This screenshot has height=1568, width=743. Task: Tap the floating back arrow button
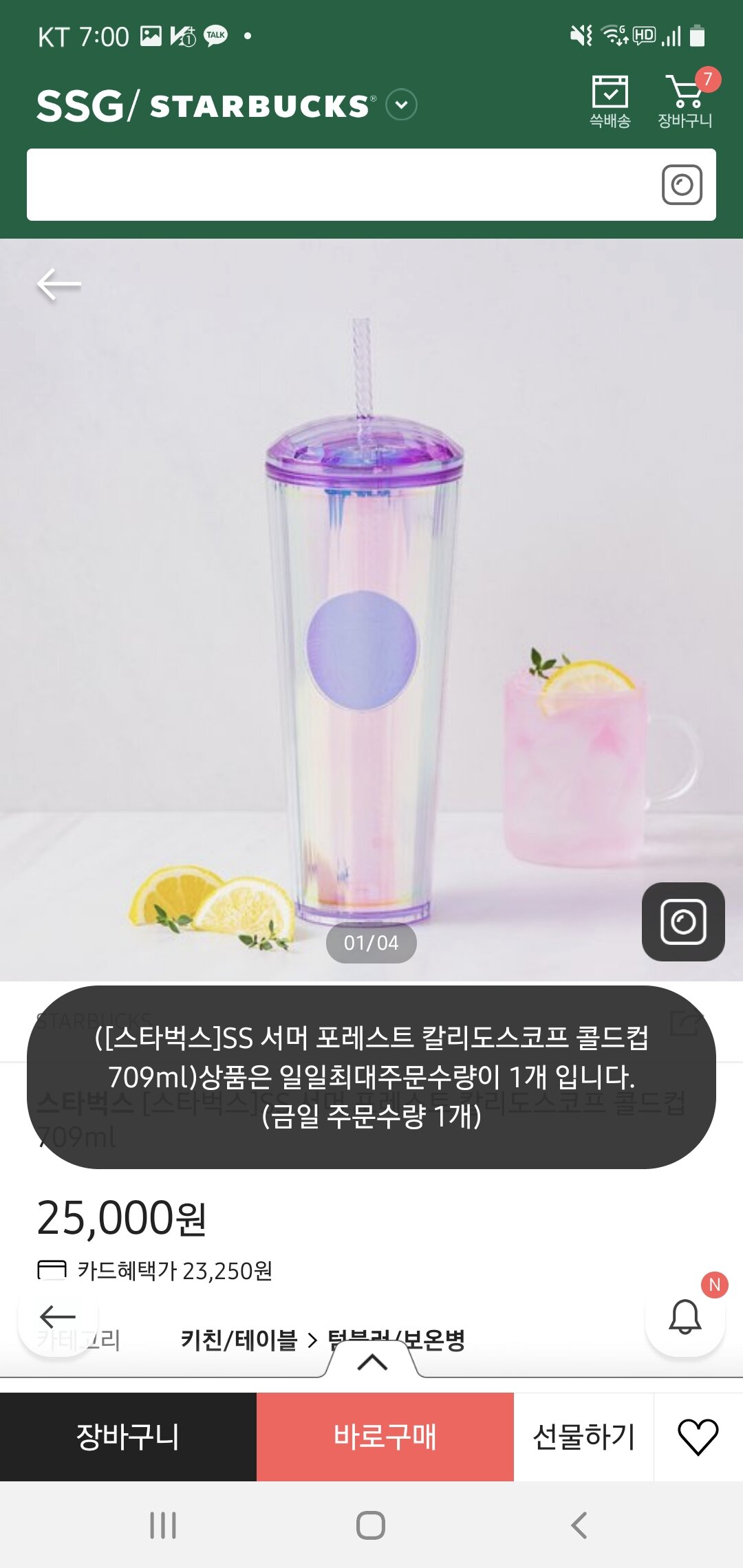[x=58, y=1316]
